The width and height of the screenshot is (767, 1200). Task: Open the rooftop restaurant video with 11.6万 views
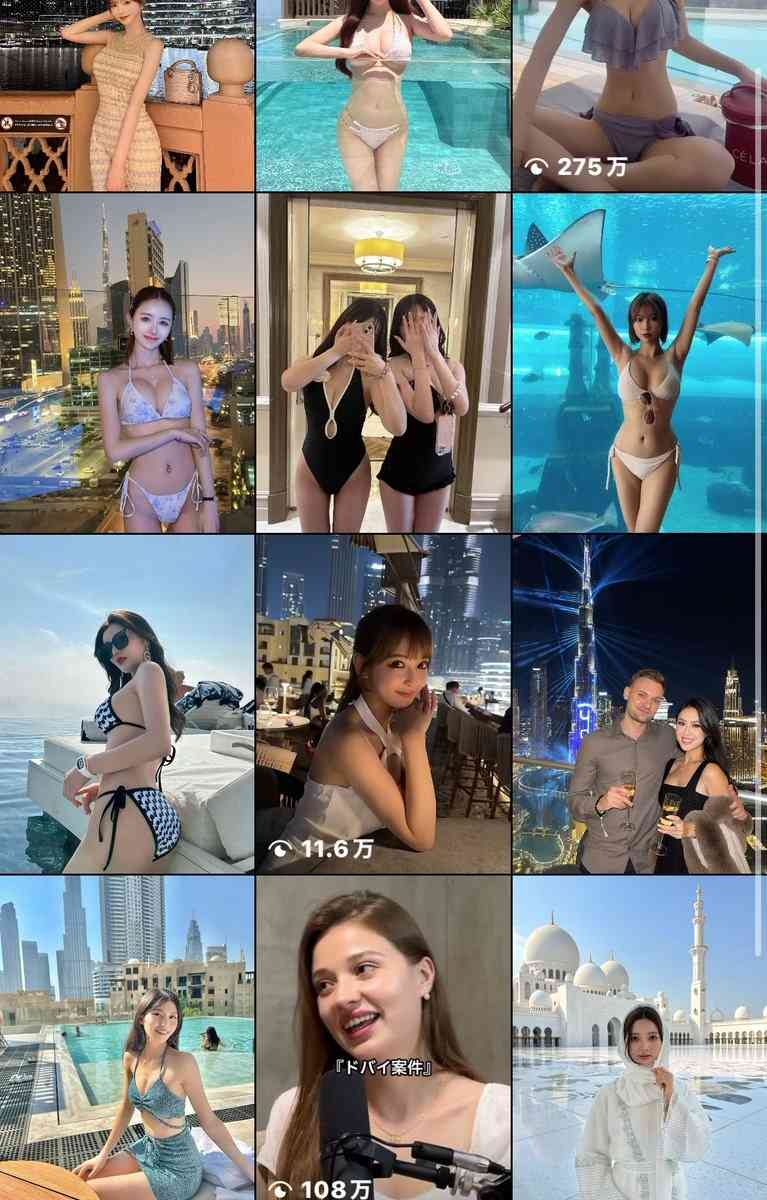click(x=383, y=704)
